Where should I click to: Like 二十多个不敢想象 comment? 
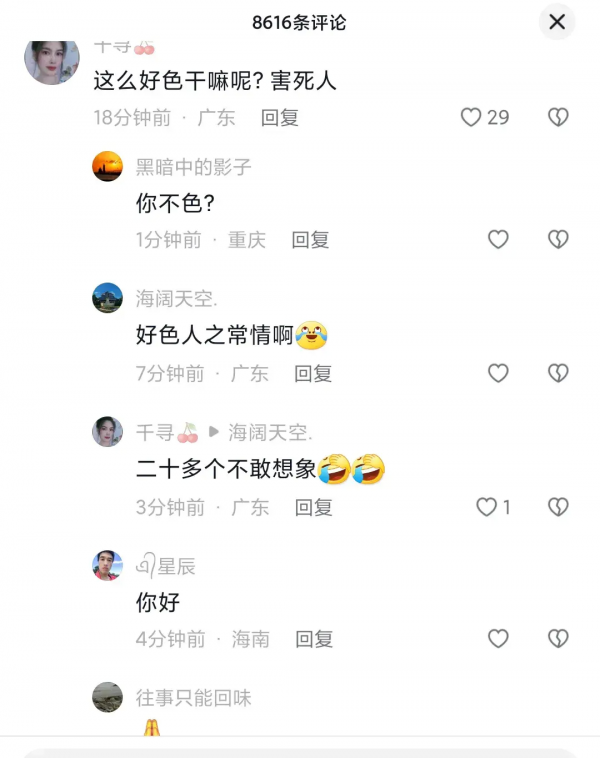[x=487, y=507]
